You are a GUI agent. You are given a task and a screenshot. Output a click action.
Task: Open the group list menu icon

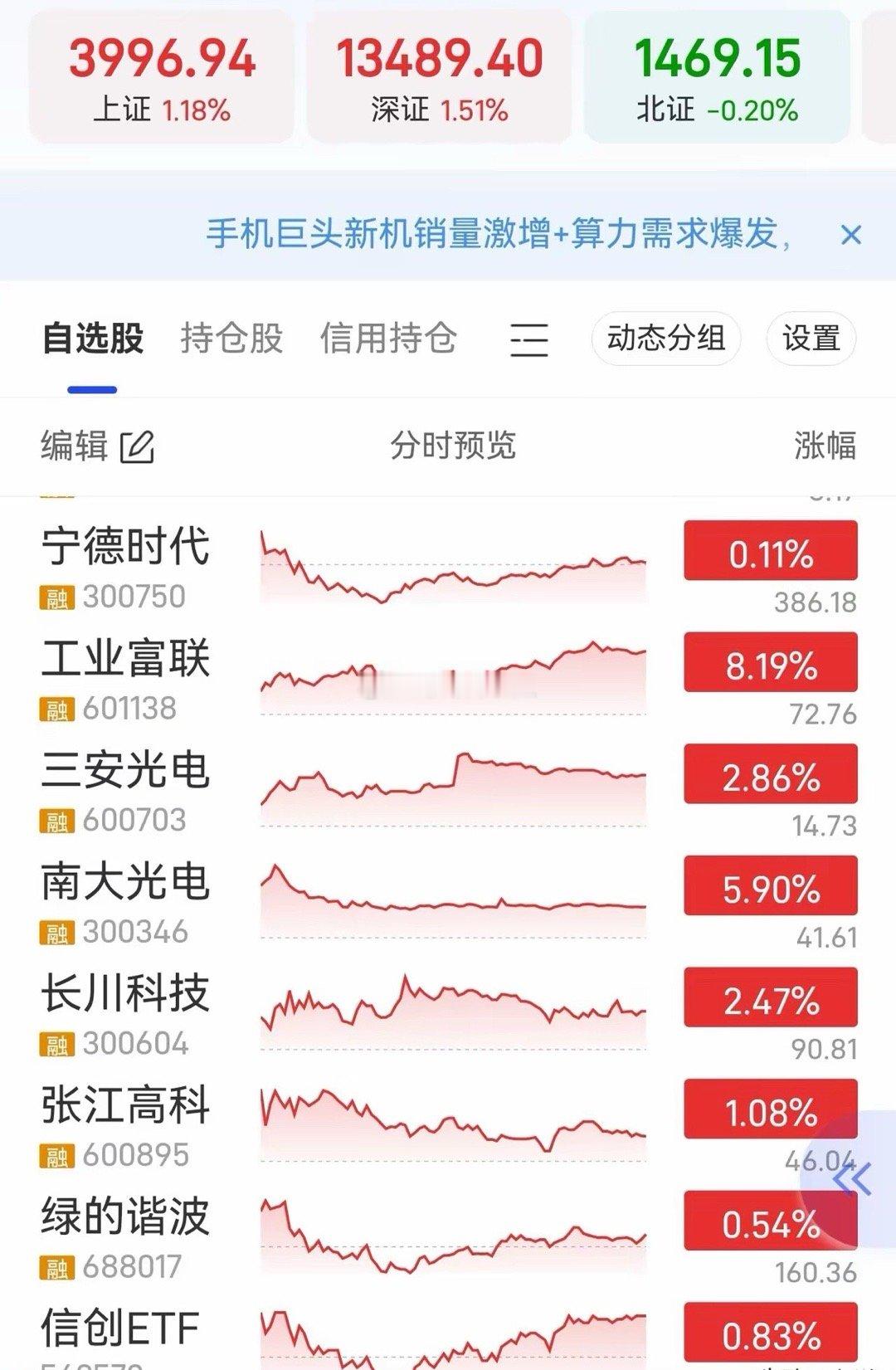tap(528, 339)
